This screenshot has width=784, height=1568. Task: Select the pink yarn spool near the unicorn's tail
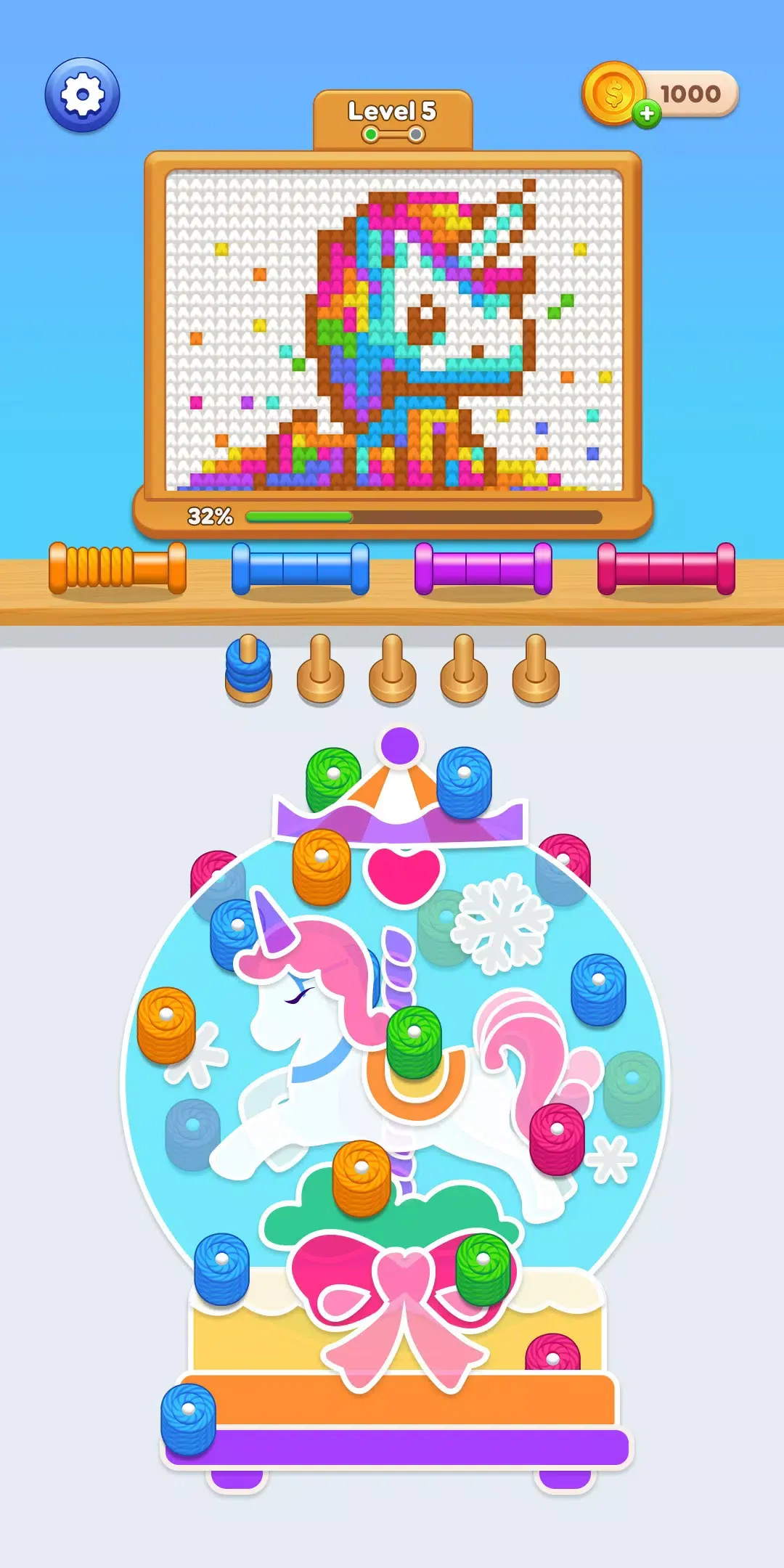point(557,1138)
